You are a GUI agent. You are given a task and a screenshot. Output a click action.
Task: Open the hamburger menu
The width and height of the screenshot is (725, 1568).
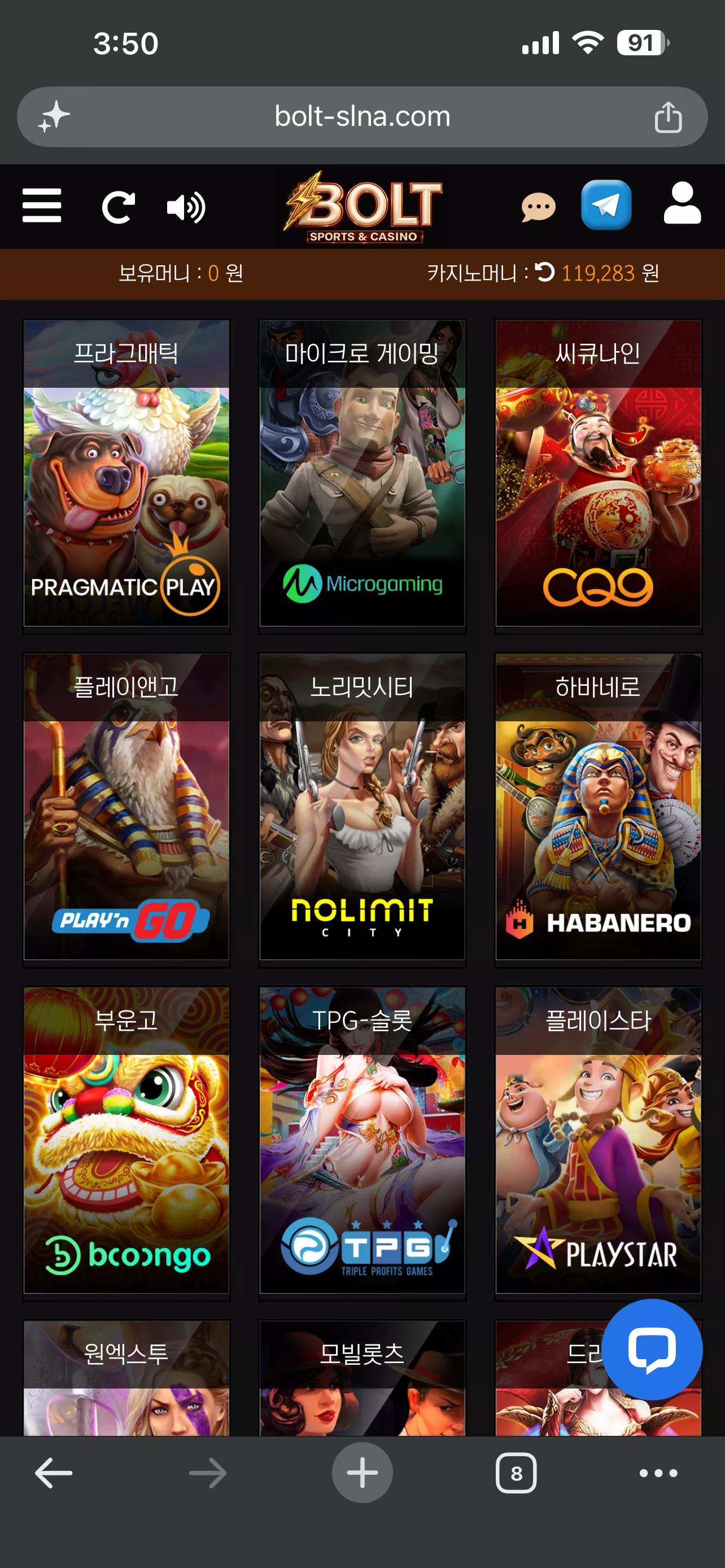41,206
